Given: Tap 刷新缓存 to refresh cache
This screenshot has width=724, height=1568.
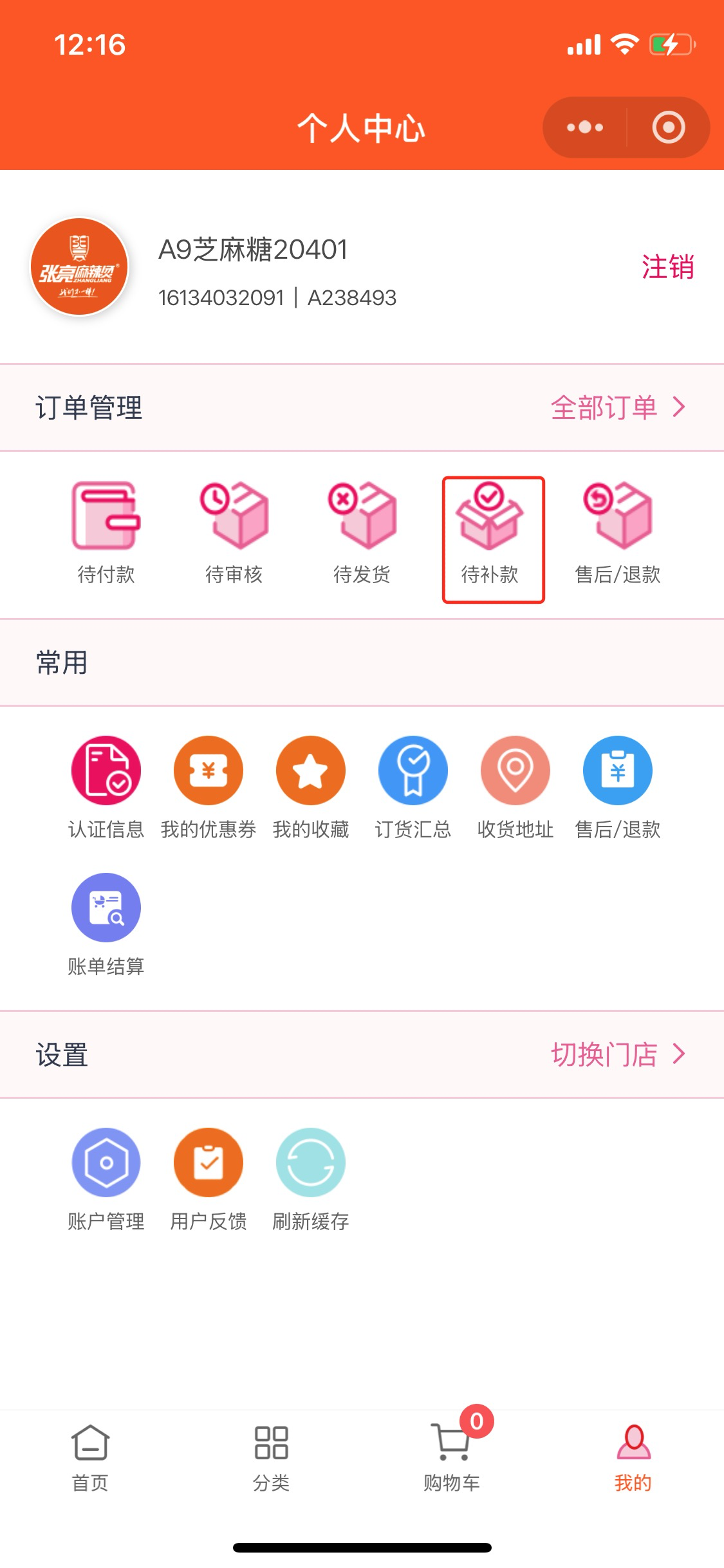Looking at the screenshot, I should (311, 1179).
